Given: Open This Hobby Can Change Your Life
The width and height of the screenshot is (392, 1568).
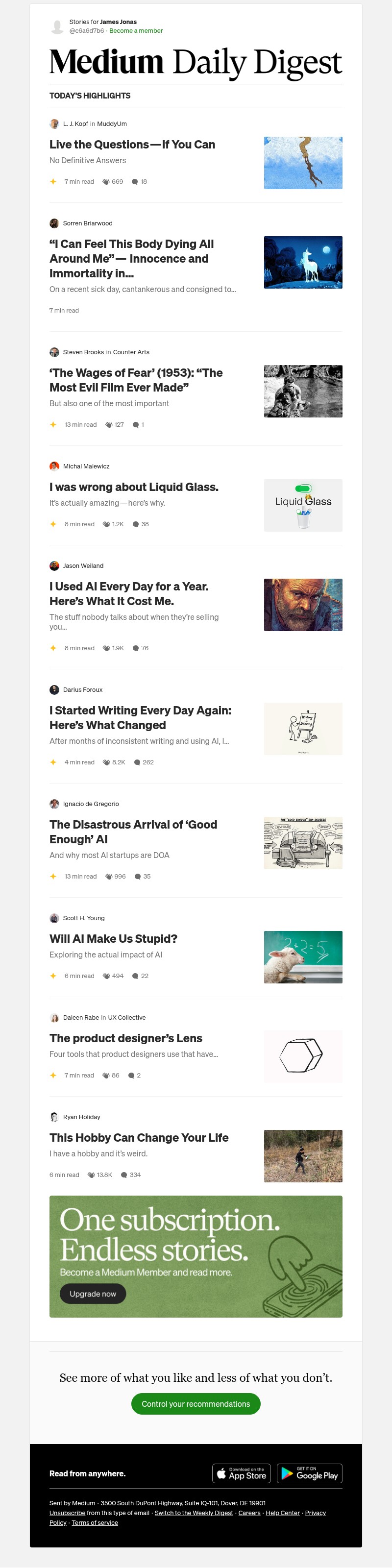Looking at the screenshot, I should coord(139,1137).
